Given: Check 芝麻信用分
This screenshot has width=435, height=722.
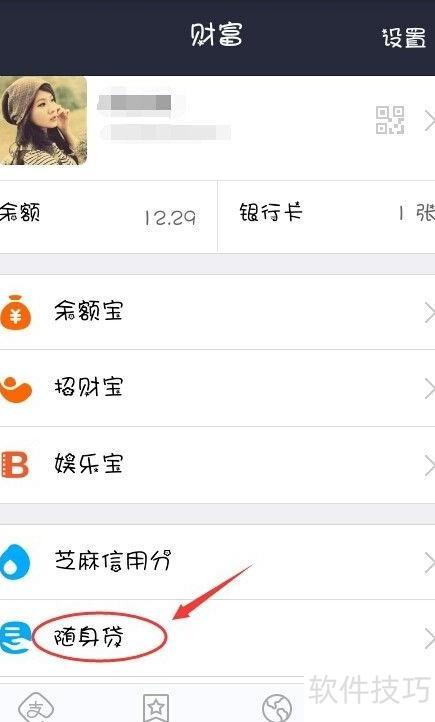Looking at the screenshot, I should [x=217, y=562].
